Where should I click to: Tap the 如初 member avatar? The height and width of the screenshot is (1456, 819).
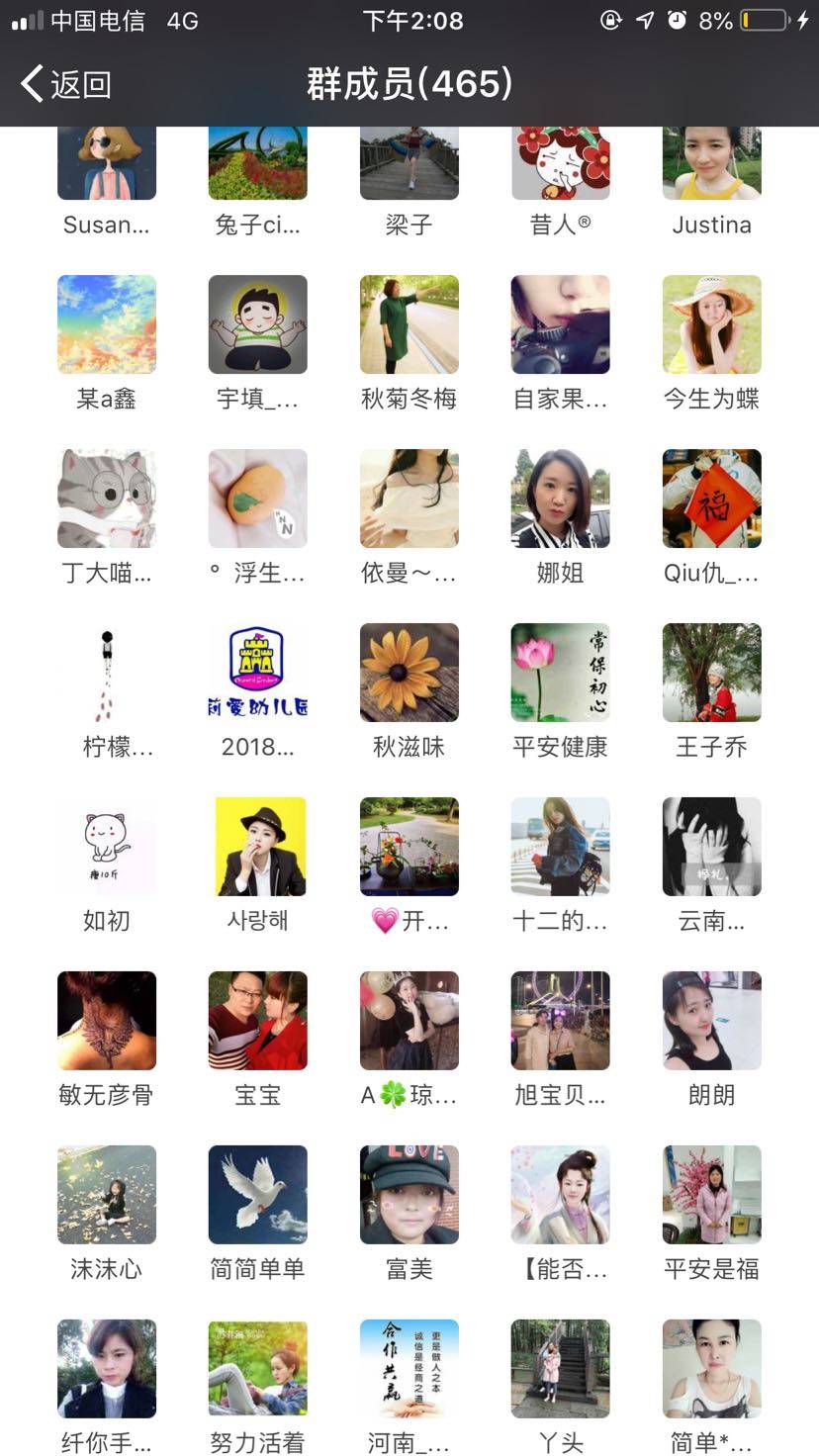pyautogui.click(x=107, y=847)
